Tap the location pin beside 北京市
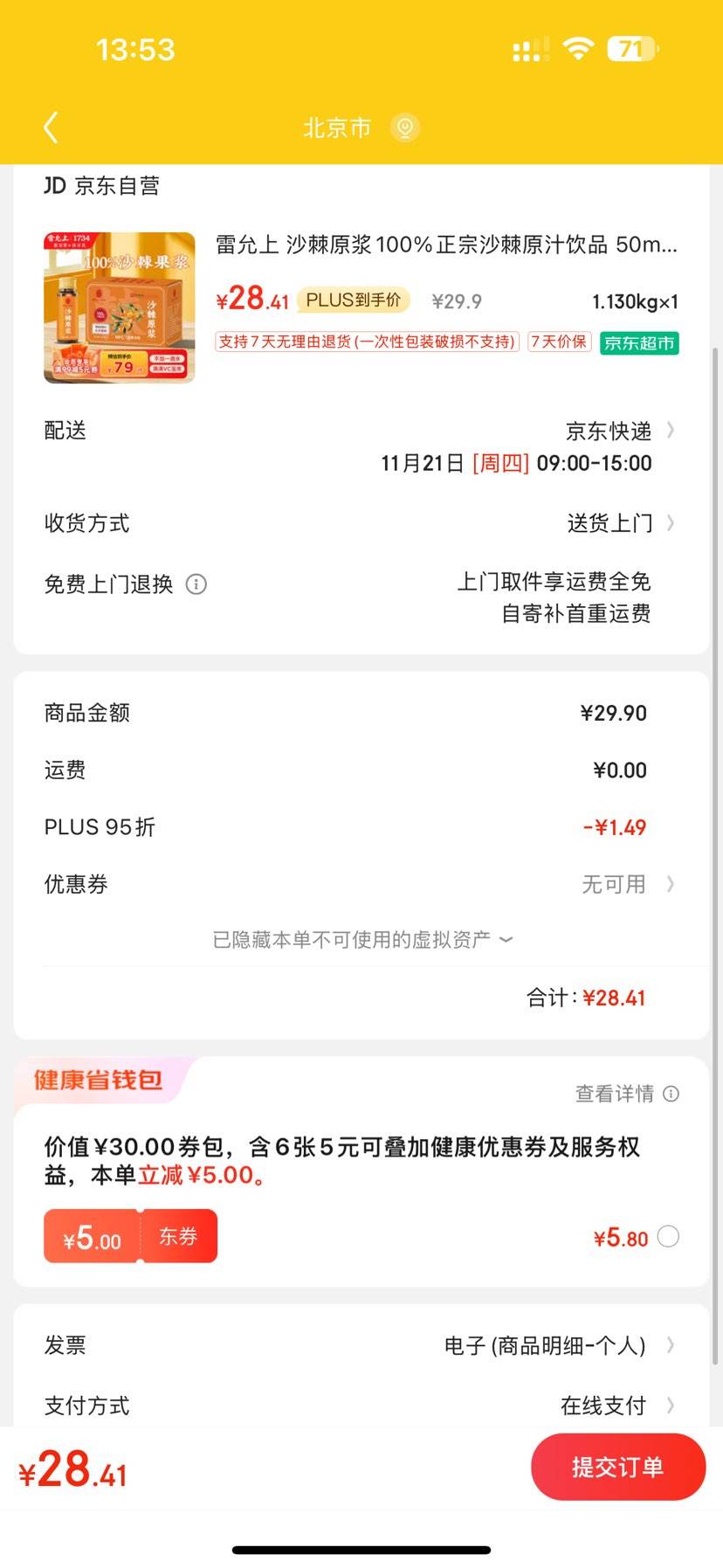Viewport: 723px width, 1568px height. pos(403,128)
